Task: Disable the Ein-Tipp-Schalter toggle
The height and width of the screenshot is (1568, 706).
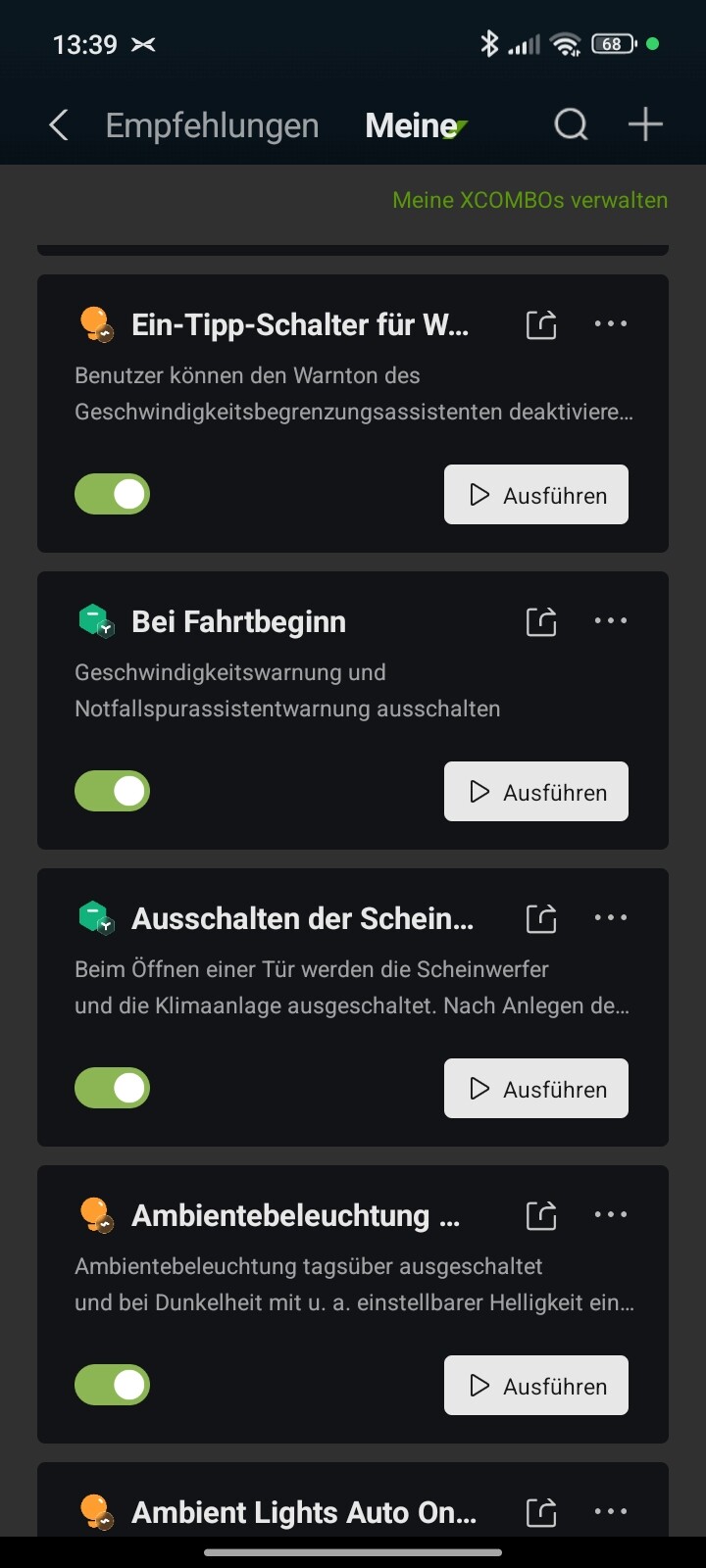Action: 113,494
